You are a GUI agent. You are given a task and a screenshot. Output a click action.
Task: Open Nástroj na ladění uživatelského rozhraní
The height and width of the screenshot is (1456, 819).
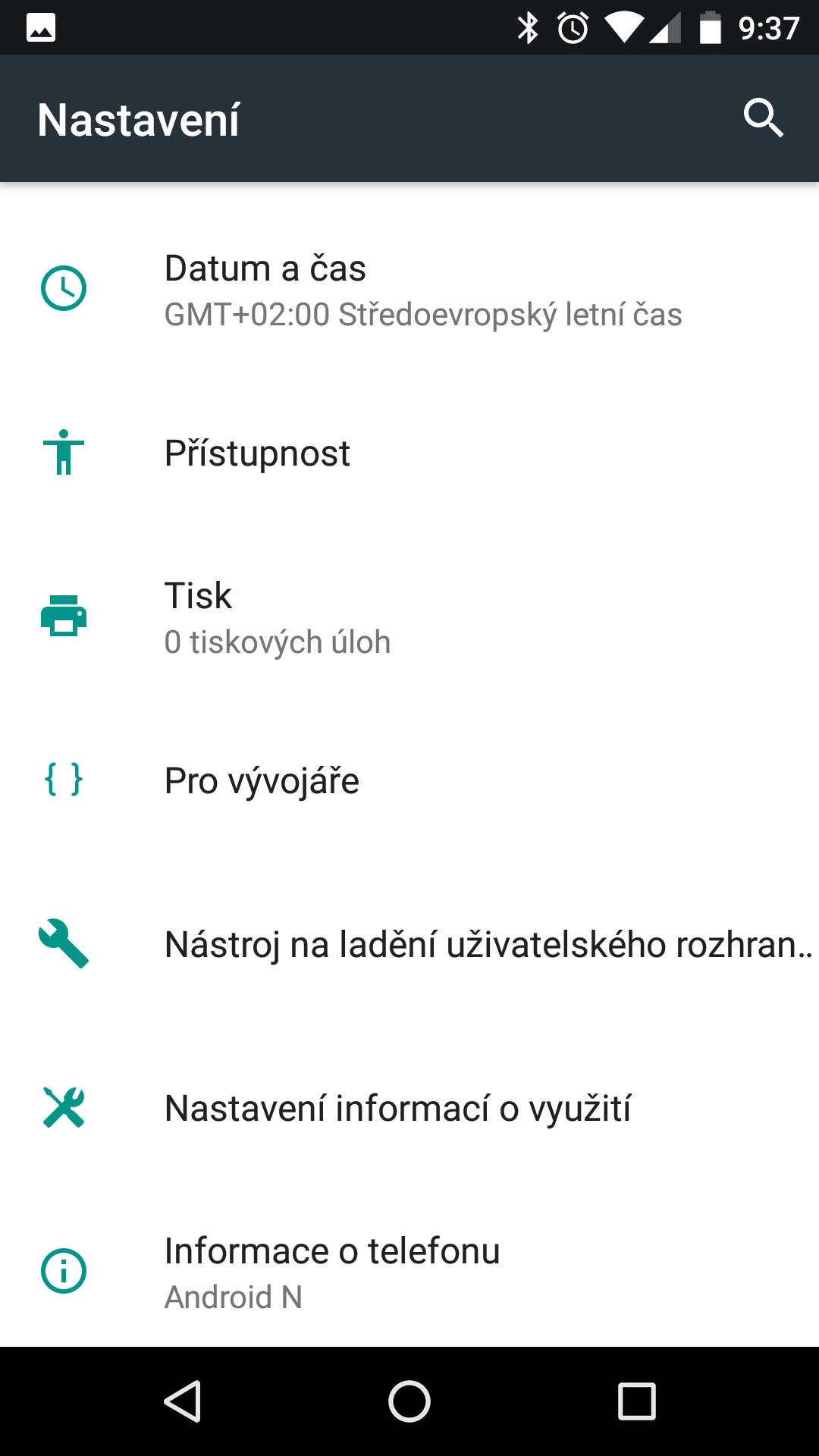[409, 945]
